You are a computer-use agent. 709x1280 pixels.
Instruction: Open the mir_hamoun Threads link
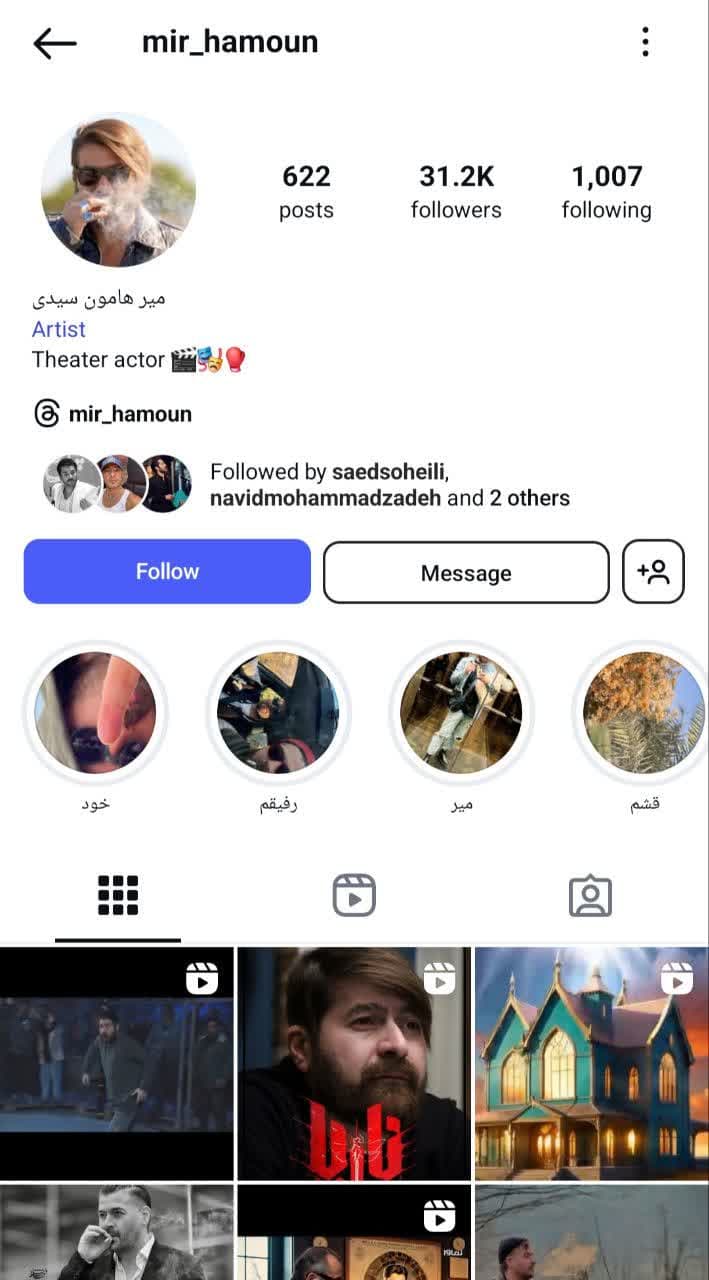pyautogui.click(x=112, y=414)
